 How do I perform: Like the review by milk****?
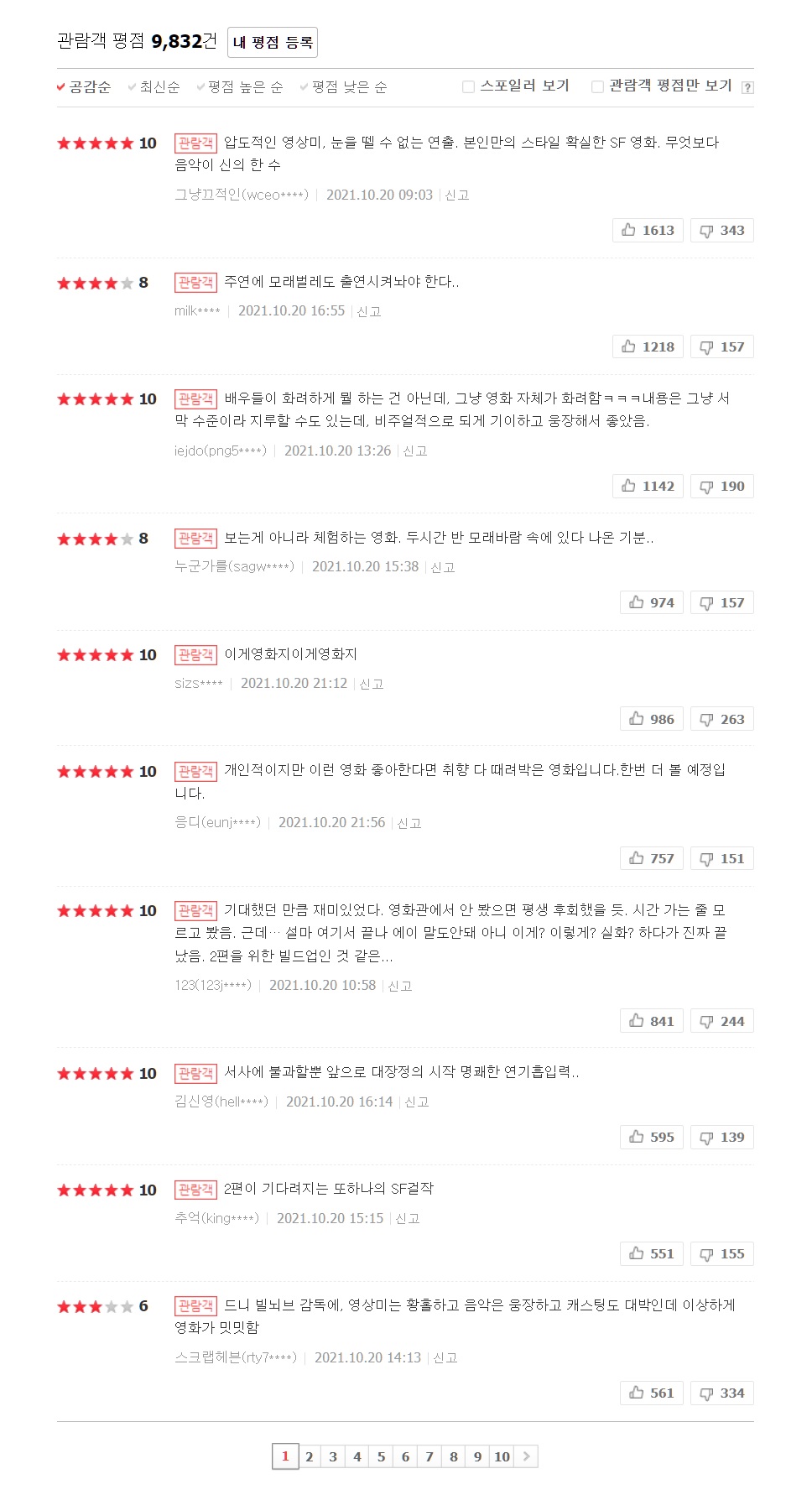pos(648,347)
